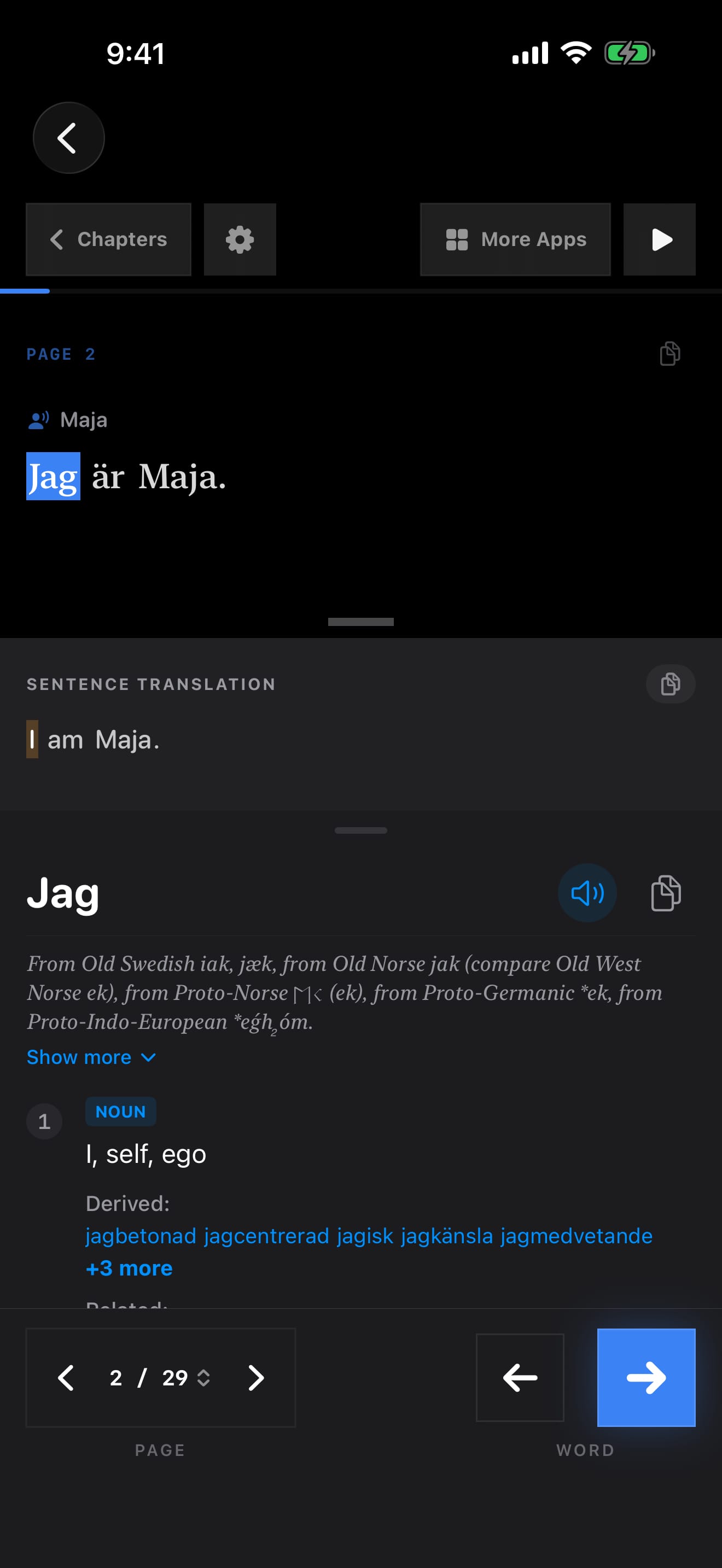The height and width of the screenshot is (1568, 722).
Task: Go to the next page
Action: point(255,1378)
